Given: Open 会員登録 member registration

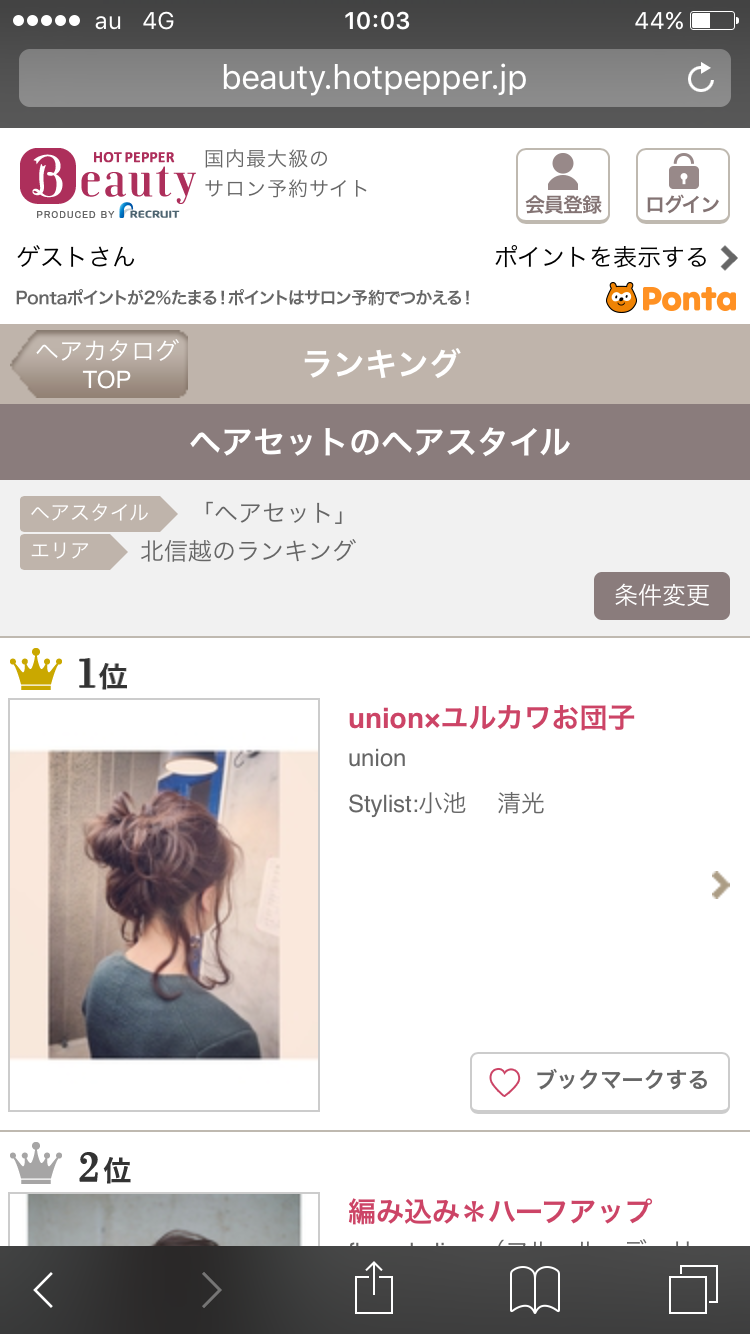Looking at the screenshot, I should (563, 186).
